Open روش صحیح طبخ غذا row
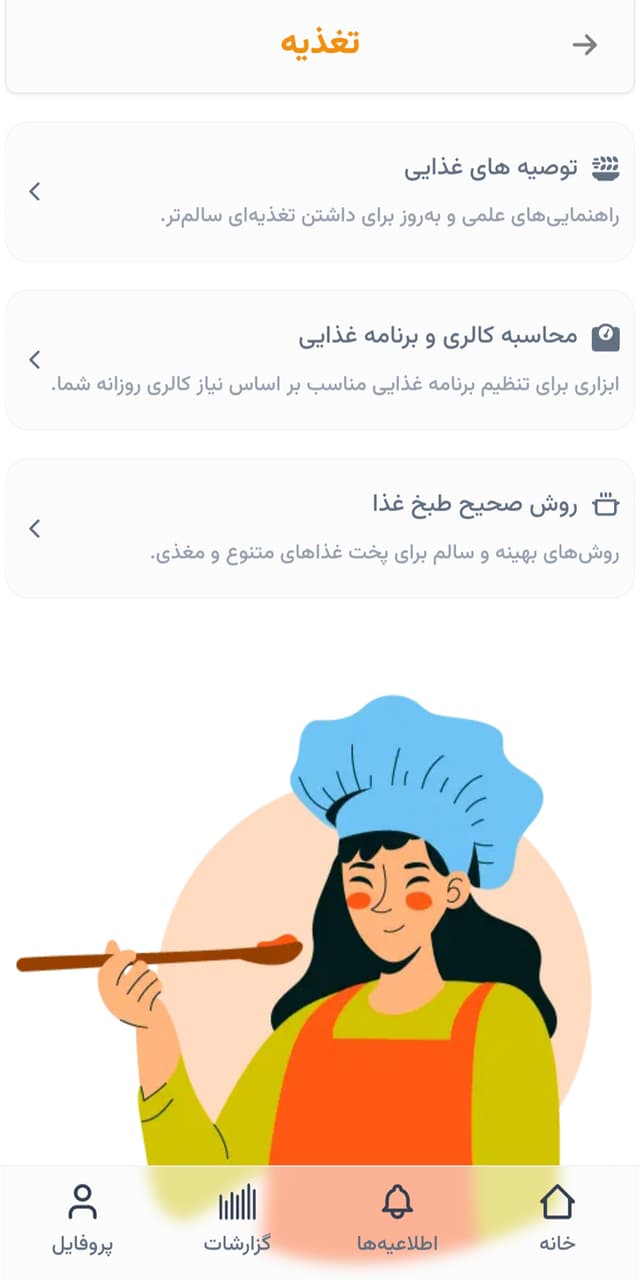This screenshot has height=1280, width=640. [320, 528]
